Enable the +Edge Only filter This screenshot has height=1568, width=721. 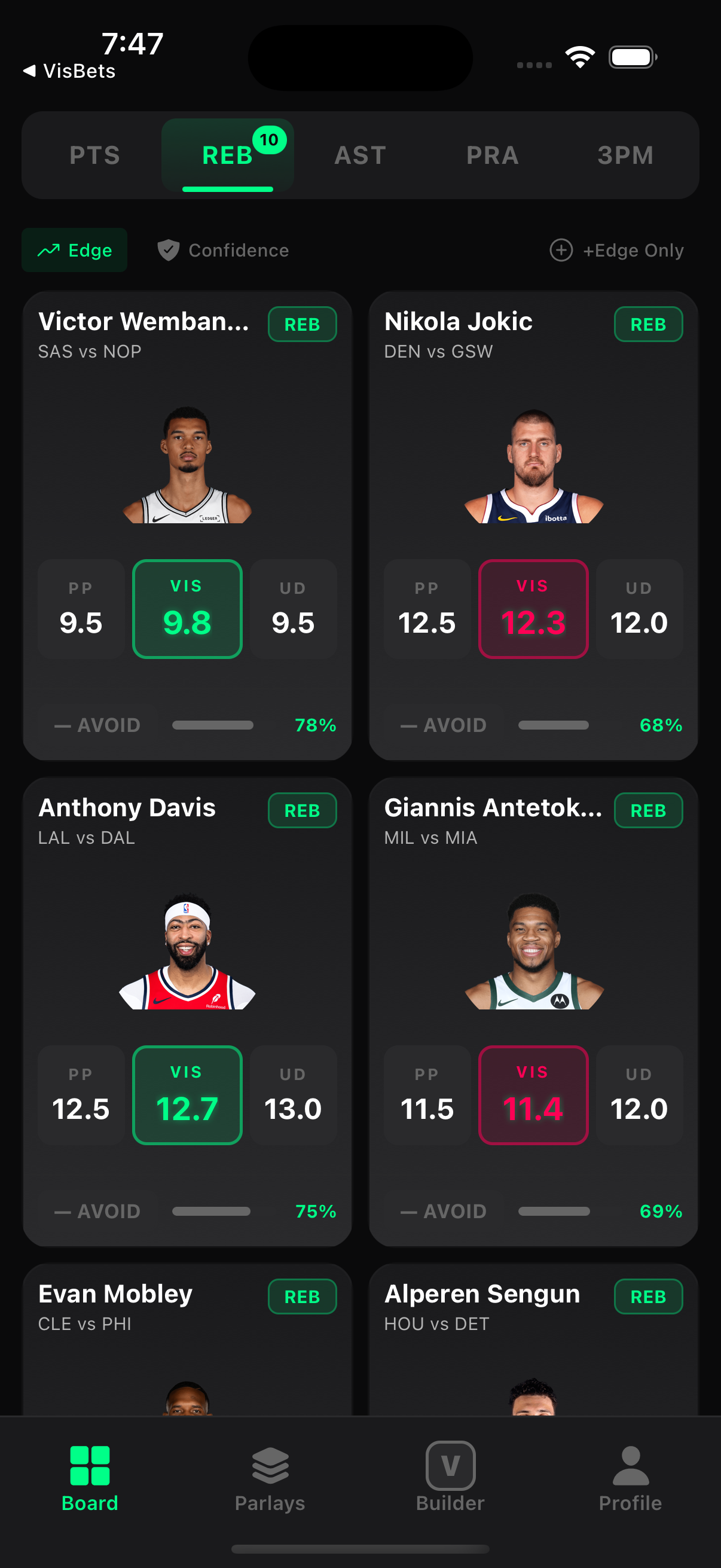[617, 250]
